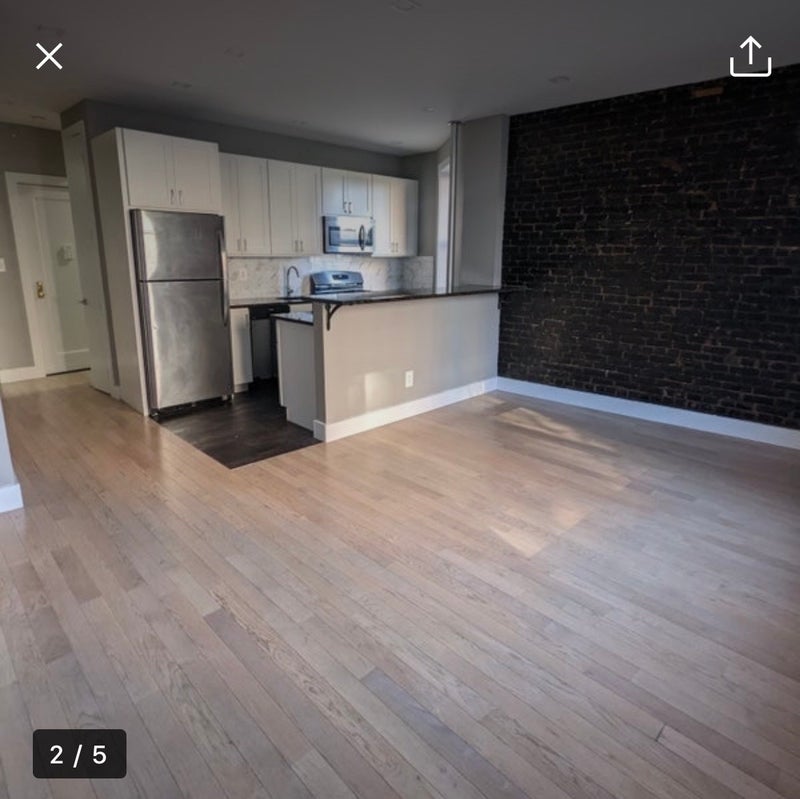This screenshot has height=799, width=800.
Task: Share this apartment photo
Action: (750, 57)
